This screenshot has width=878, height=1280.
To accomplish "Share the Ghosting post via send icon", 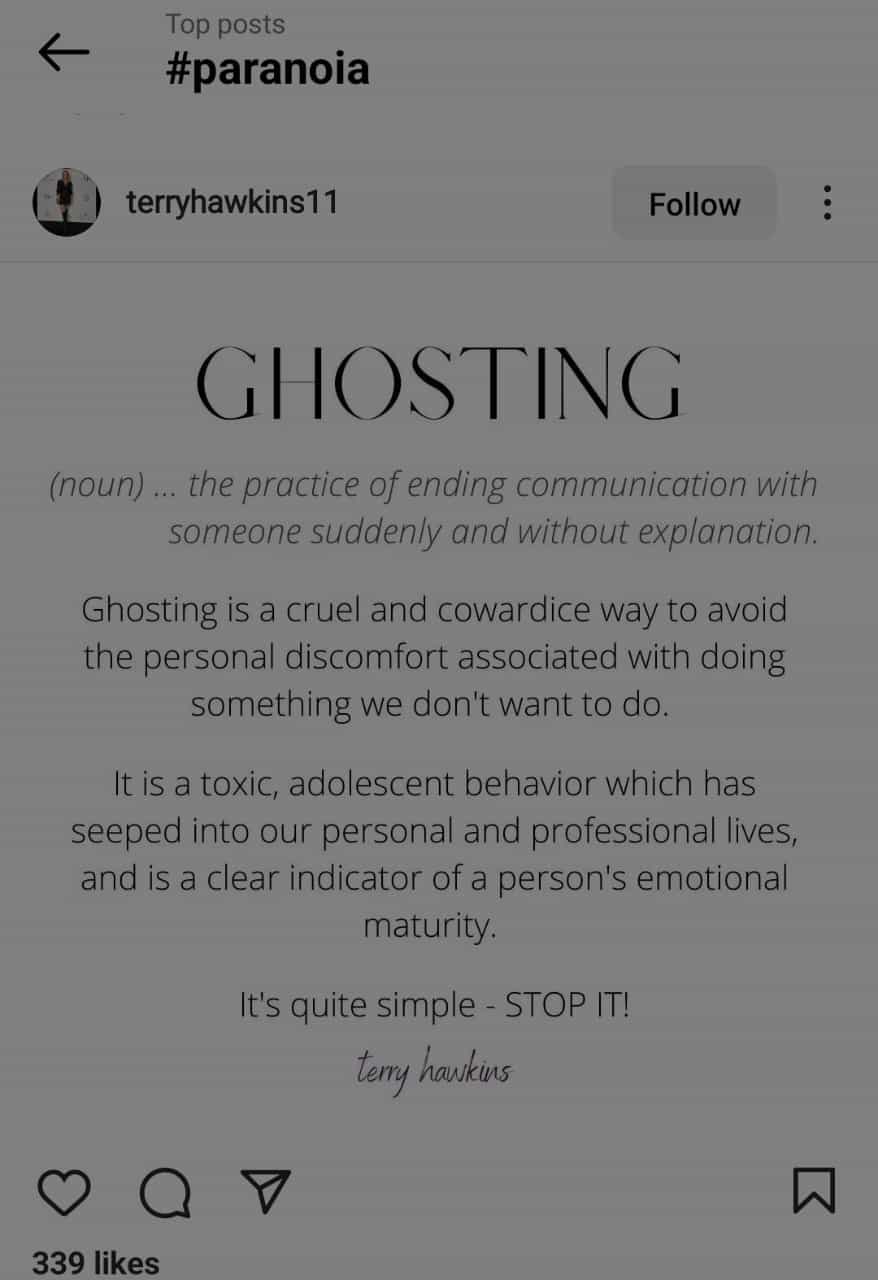I will click(x=266, y=1192).
